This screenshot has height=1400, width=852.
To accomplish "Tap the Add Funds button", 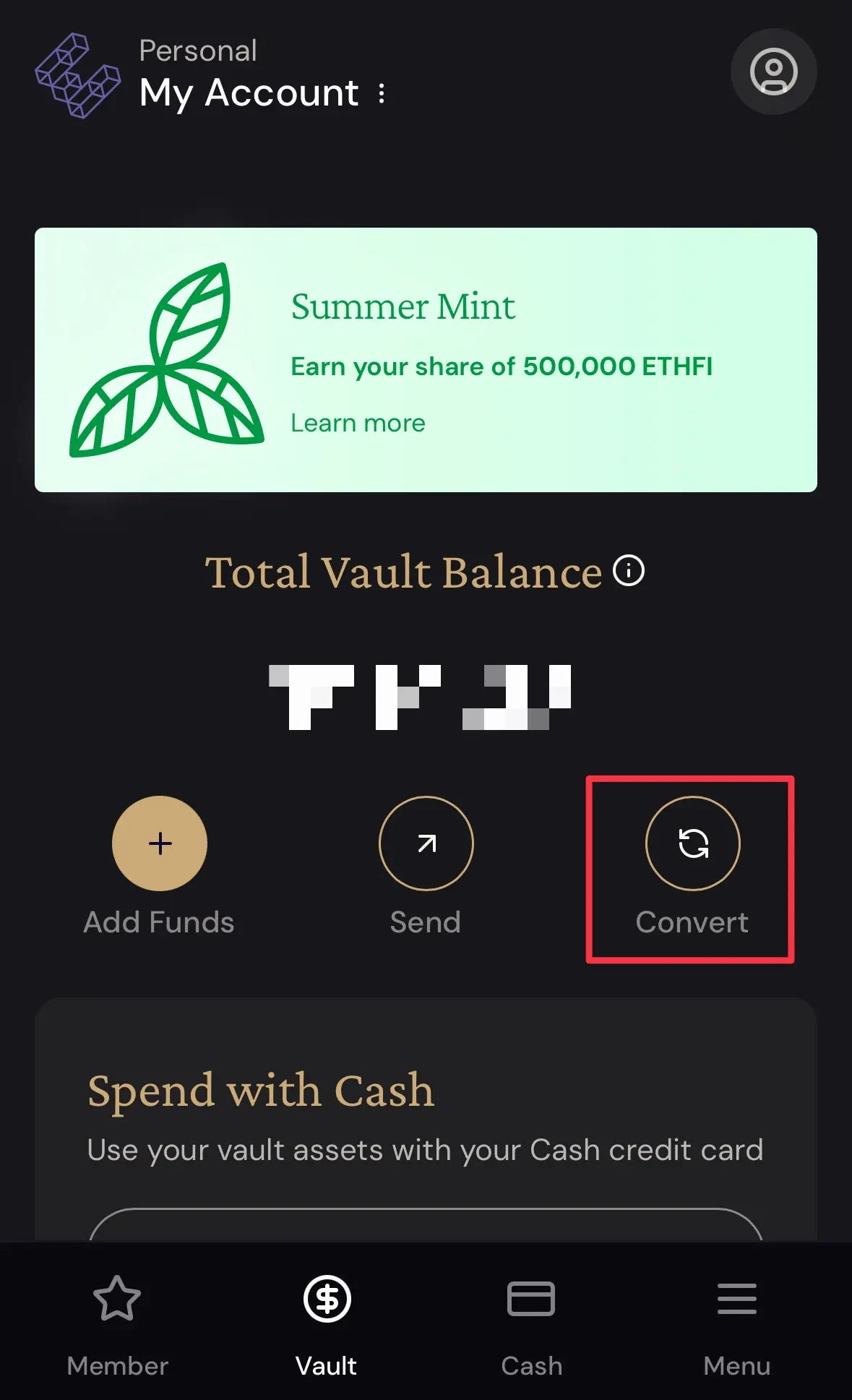I will pyautogui.click(x=159, y=843).
